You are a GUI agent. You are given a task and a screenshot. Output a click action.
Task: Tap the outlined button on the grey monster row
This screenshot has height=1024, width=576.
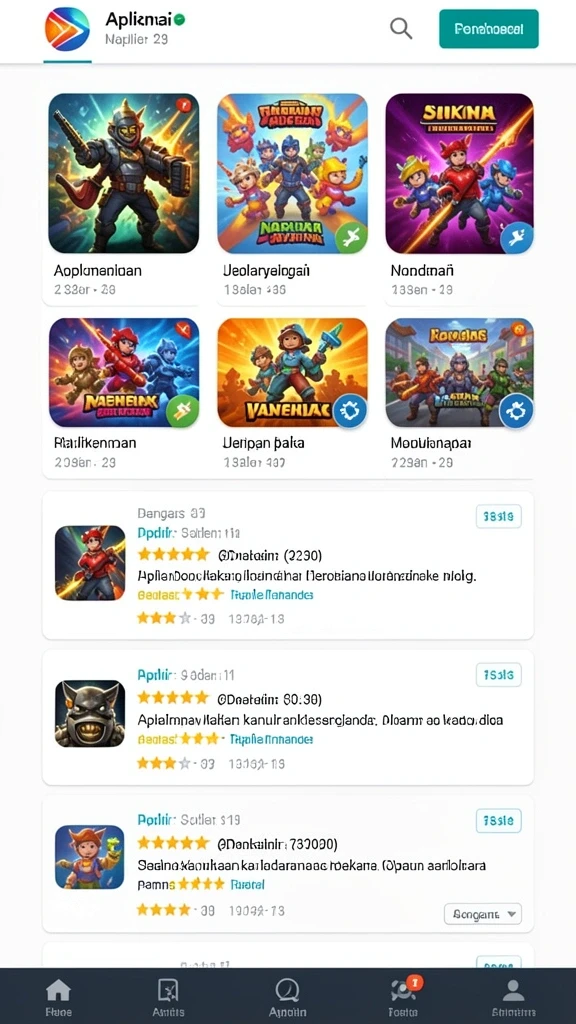(x=498, y=674)
